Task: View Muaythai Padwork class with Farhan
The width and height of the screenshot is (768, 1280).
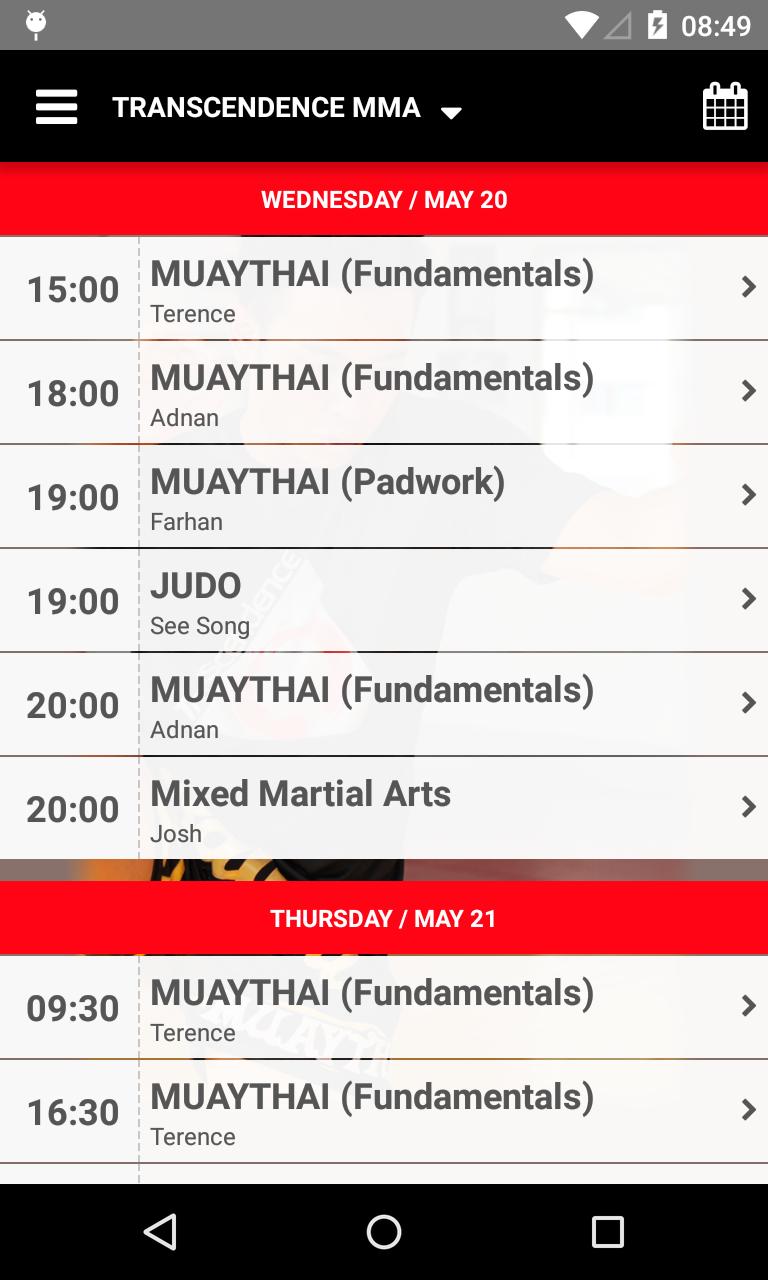Action: coord(384,497)
